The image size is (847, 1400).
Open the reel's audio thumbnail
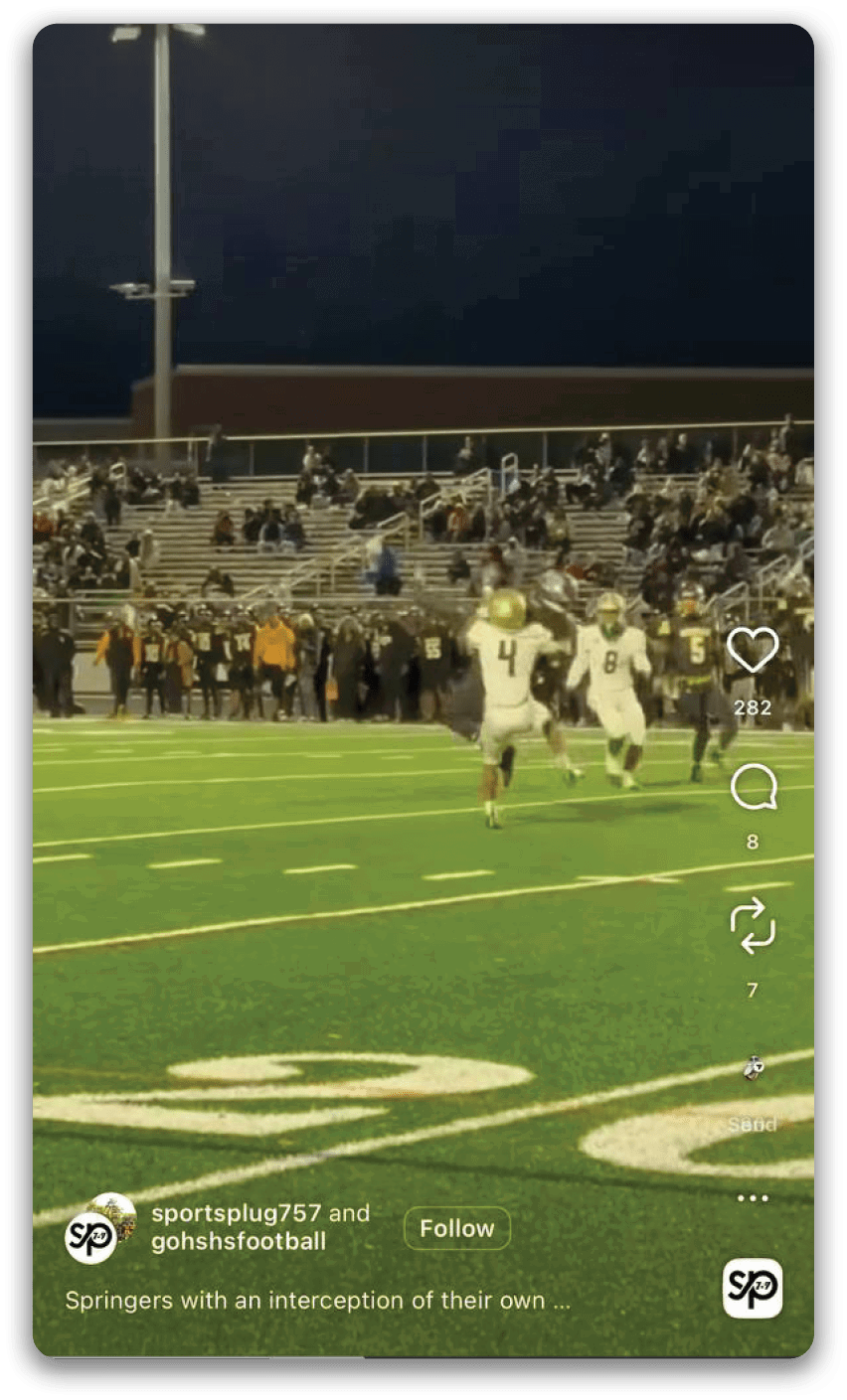[753, 1289]
